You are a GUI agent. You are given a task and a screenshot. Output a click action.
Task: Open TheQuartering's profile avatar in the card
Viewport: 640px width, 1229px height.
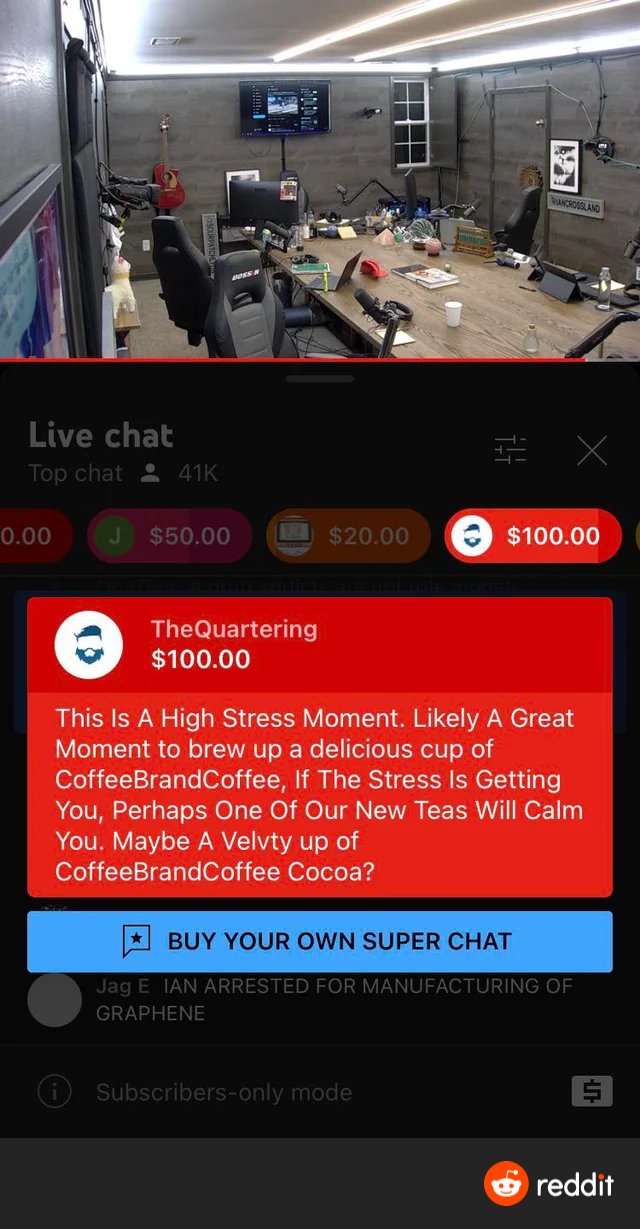(88, 645)
